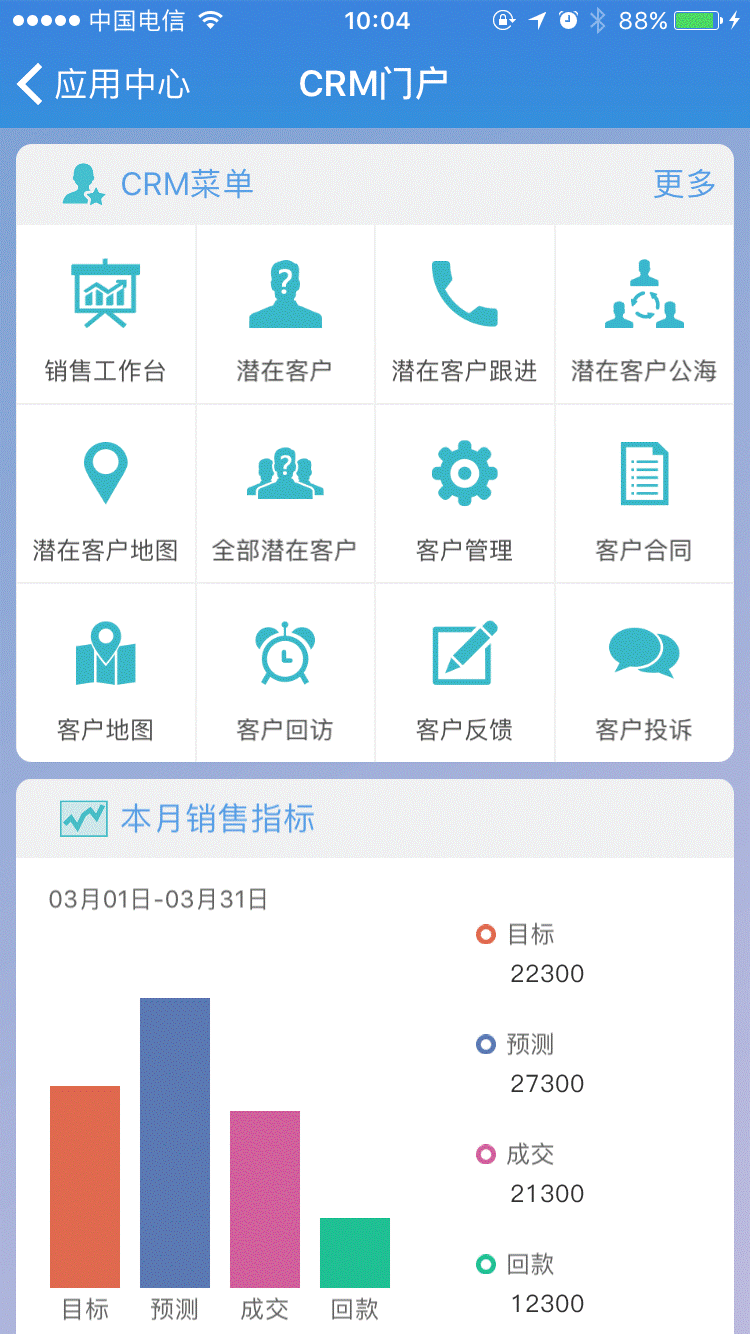Viewport: 750px width, 1334px height.
Task: Open 客户投诉 chat bubbles item
Action: click(644, 673)
